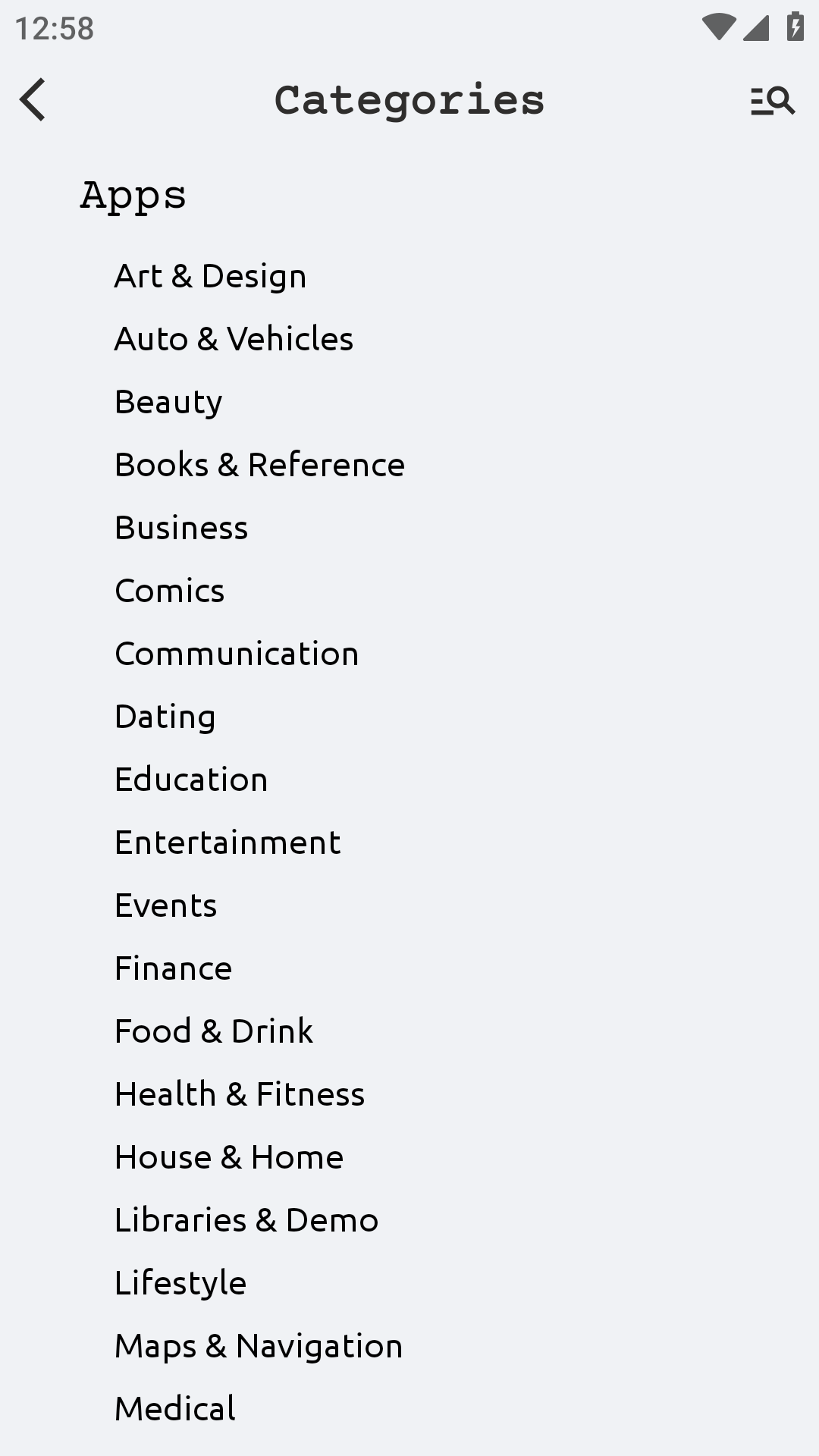Viewport: 819px width, 1456px height.
Task: Select Events
Action: pyautogui.click(x=165, y=905)
